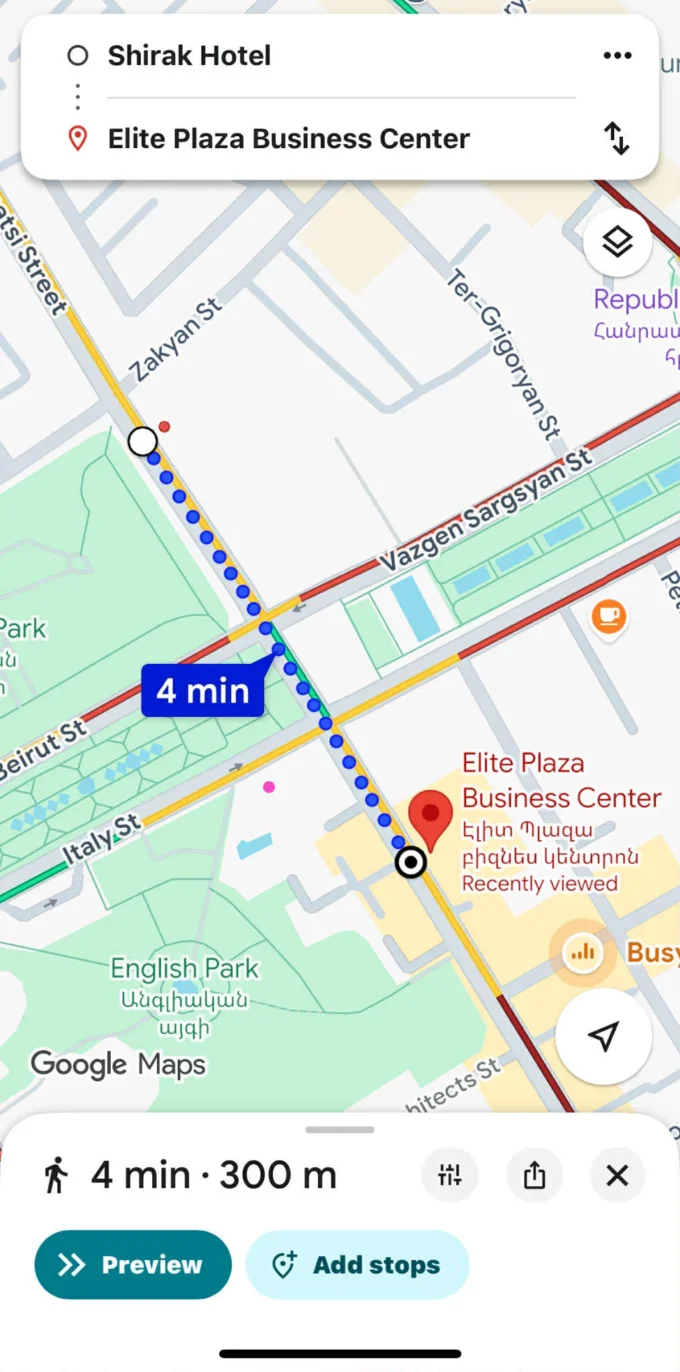This screenshot has width=680, height=1372.
Task: Open the map layers selector
Action: pyautogui.click(x=618, y=242)
